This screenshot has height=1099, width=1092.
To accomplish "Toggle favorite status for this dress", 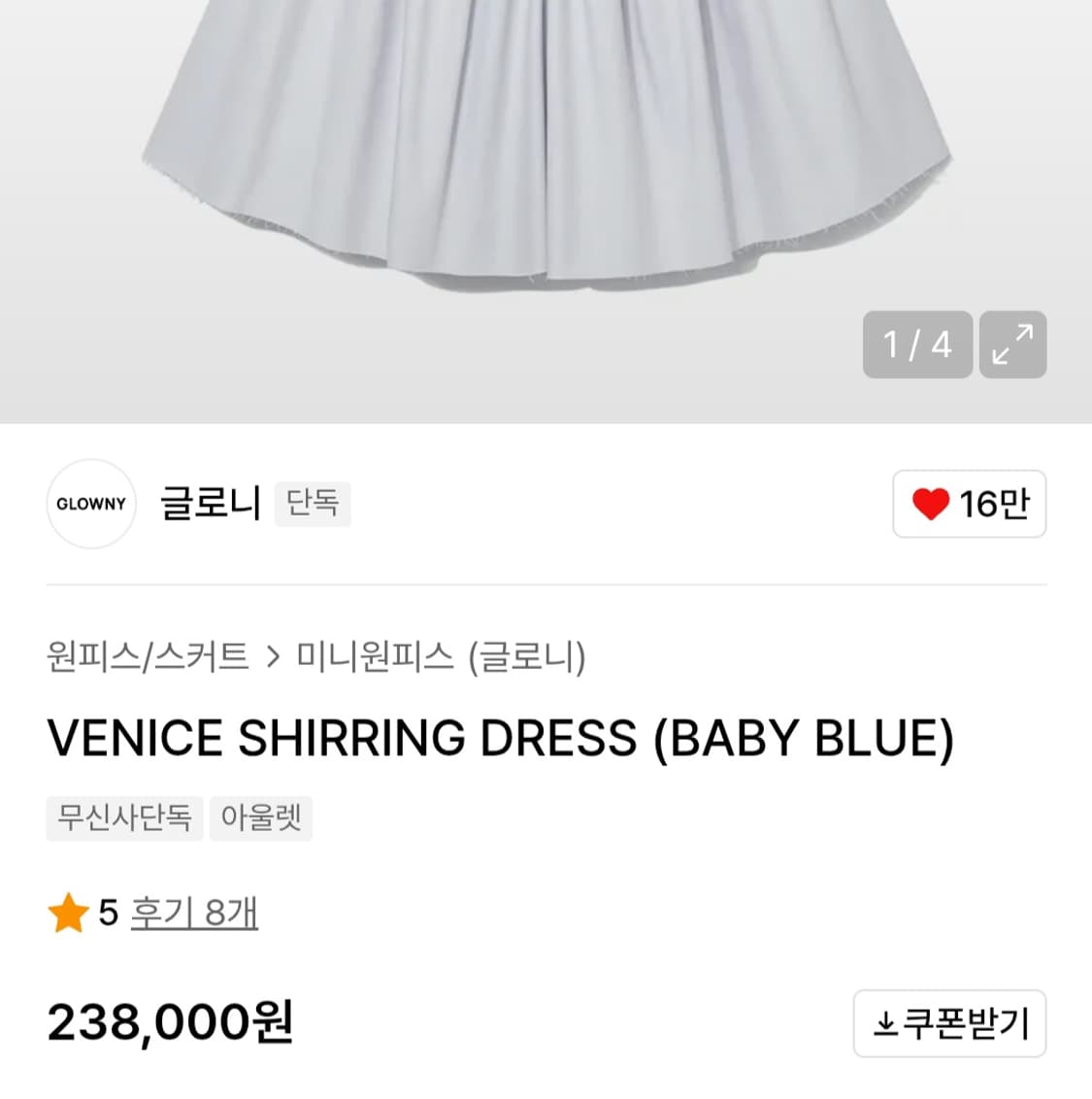I will pos(968,504).
